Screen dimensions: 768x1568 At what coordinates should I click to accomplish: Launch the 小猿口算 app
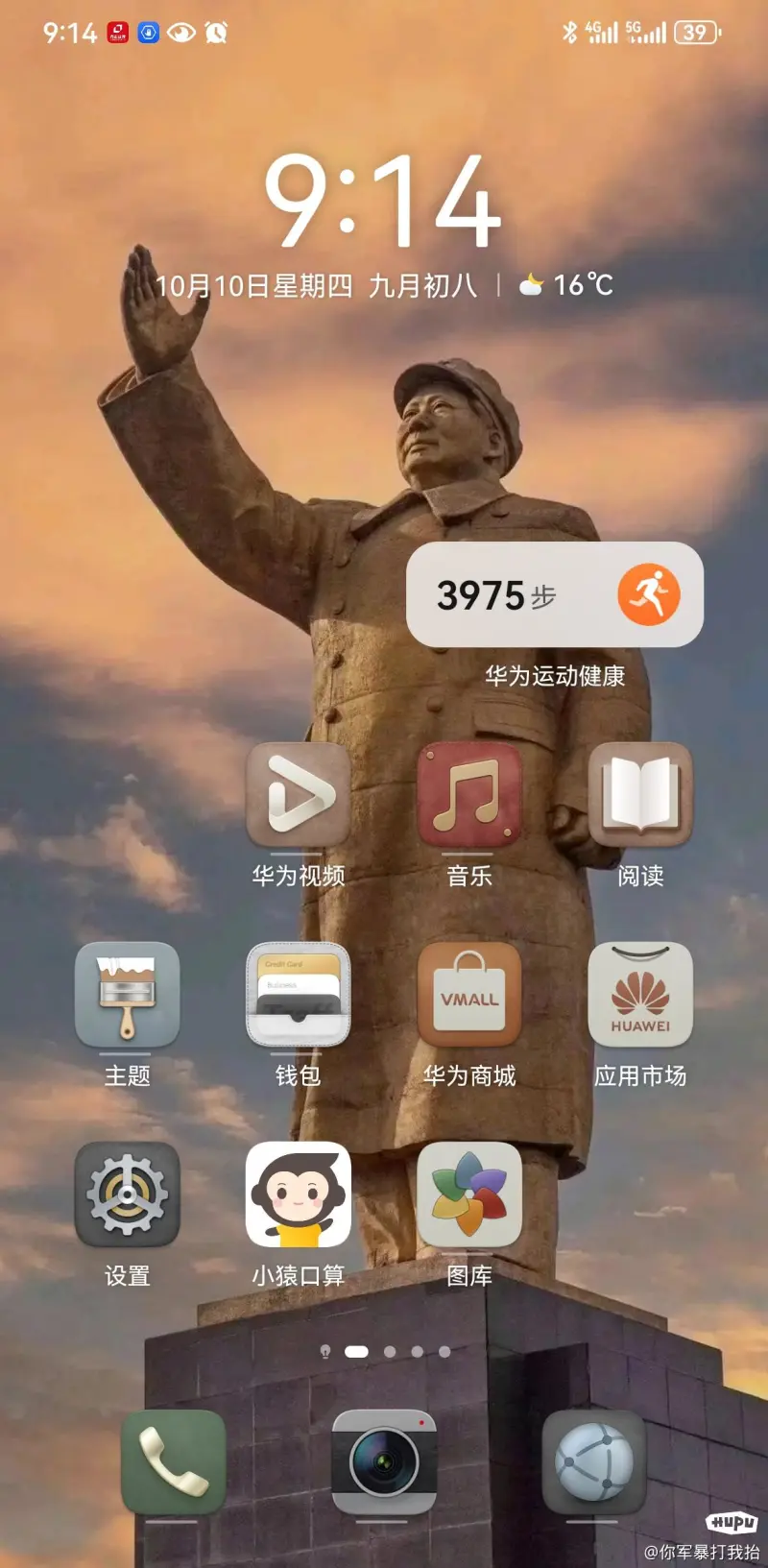(298, 1194)
